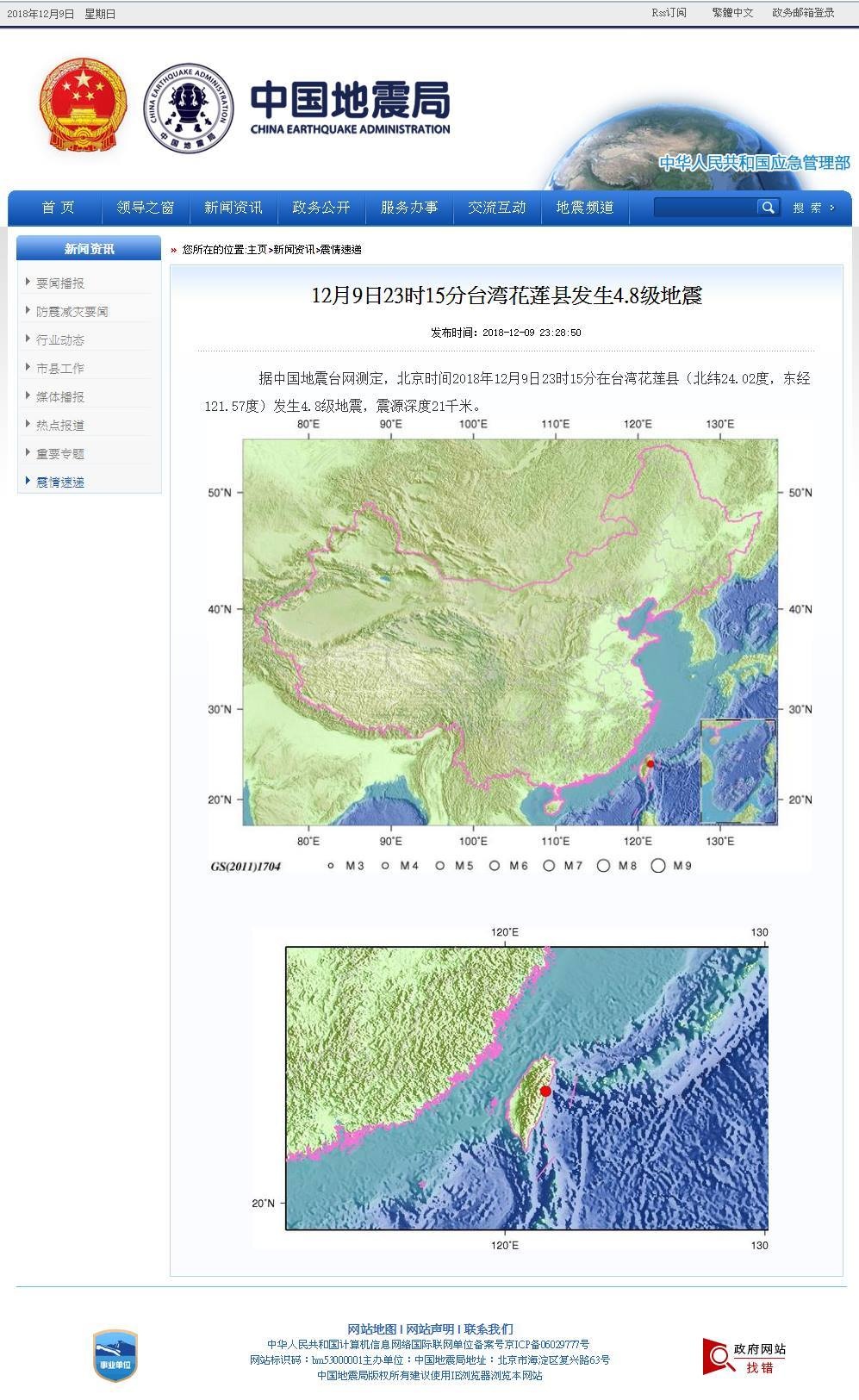Switch to 繁體中文 version
Viewport: 859px width, 1400px height.
732,13
